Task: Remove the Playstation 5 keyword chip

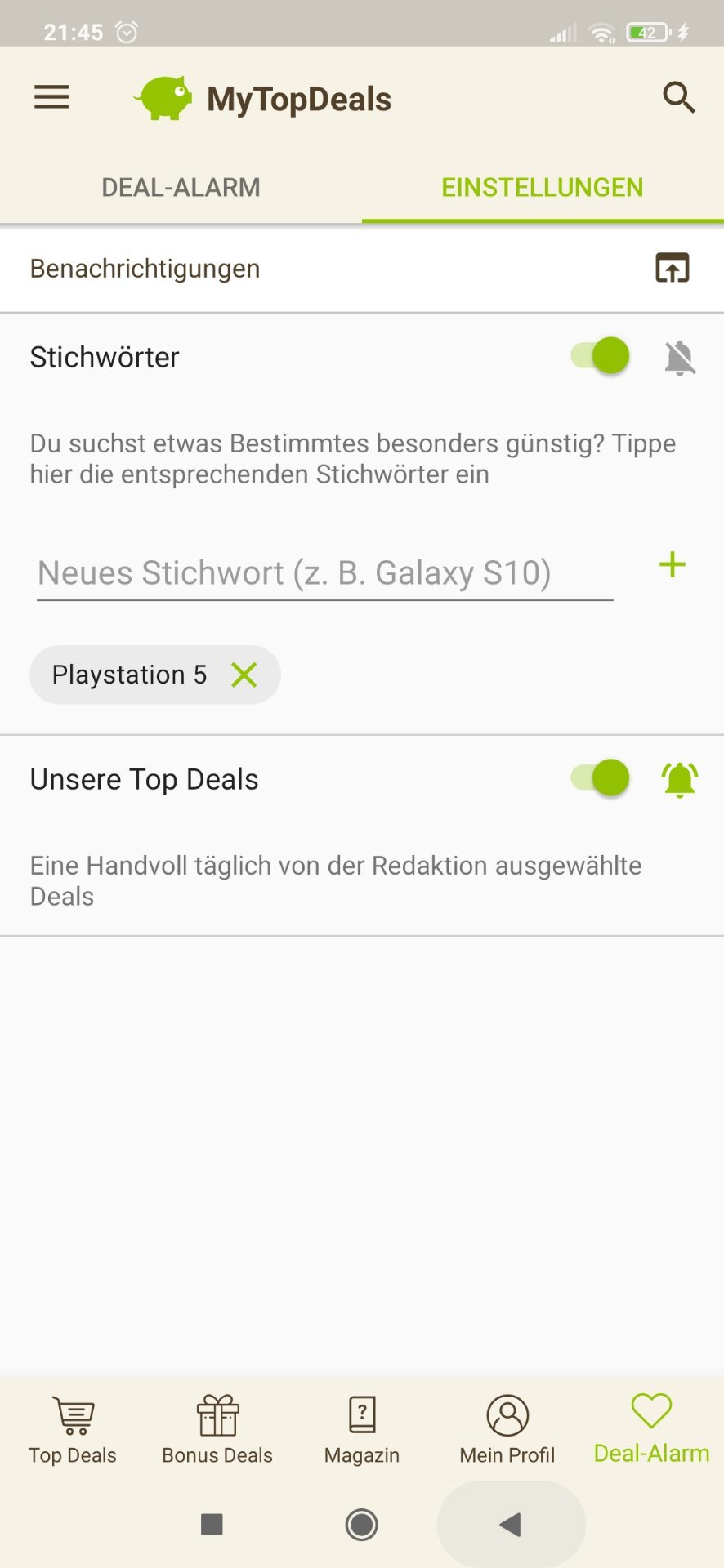Action: (x=244, y=675)
